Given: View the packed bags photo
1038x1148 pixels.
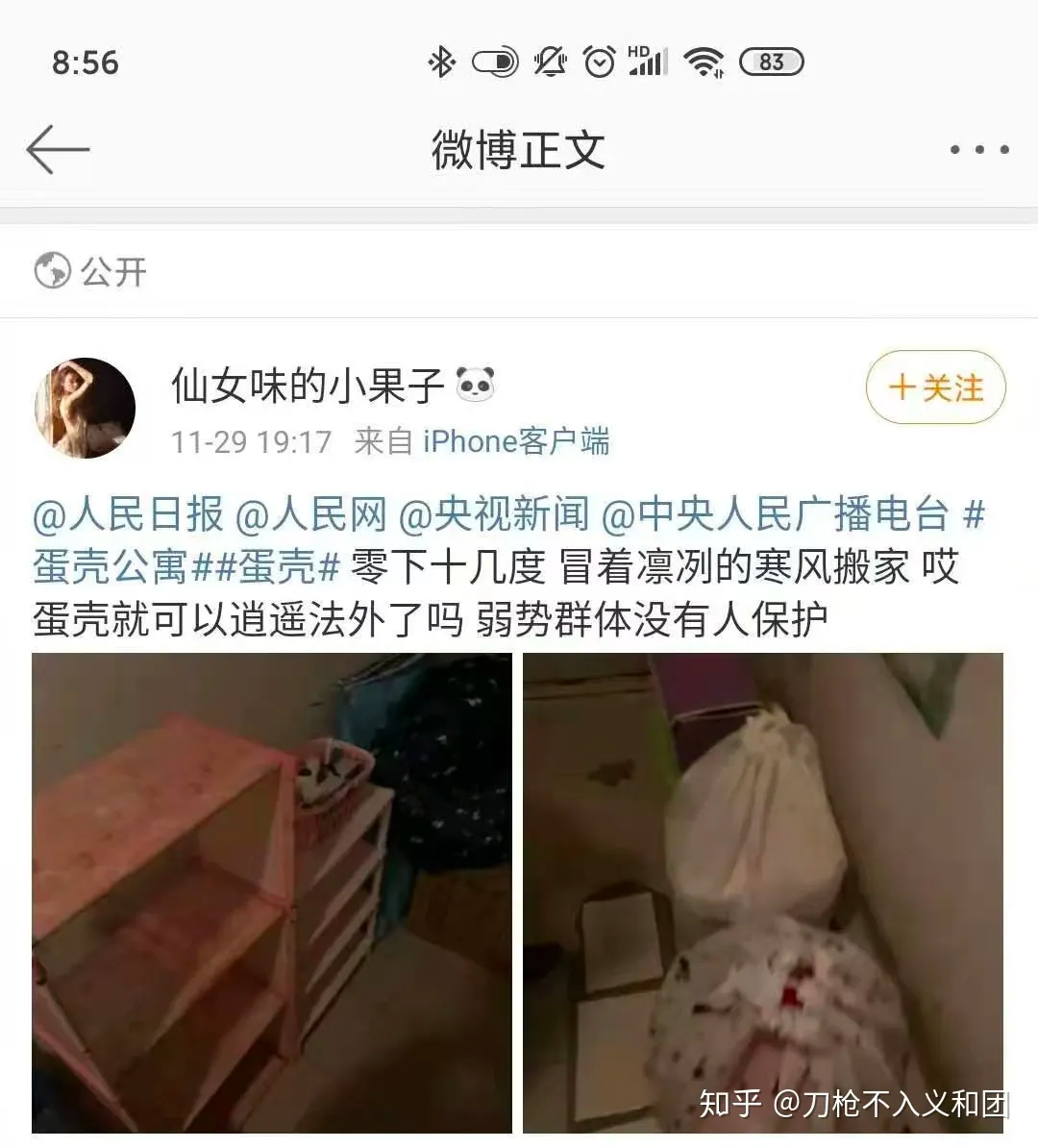Looking at the screenshot, I should pyautogui.click(x=763, y=892).
